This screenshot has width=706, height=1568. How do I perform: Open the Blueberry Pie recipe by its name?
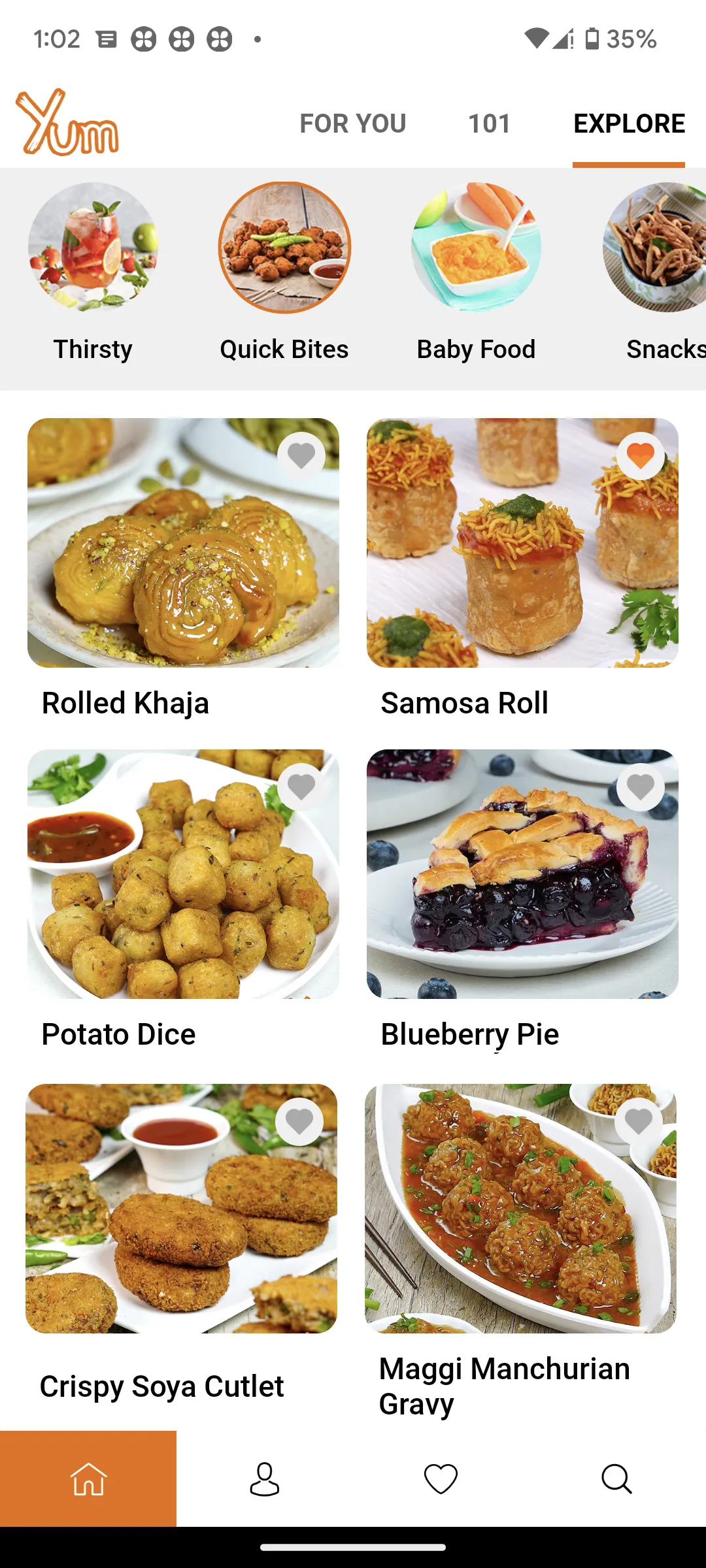click(x=469, y=1034)
